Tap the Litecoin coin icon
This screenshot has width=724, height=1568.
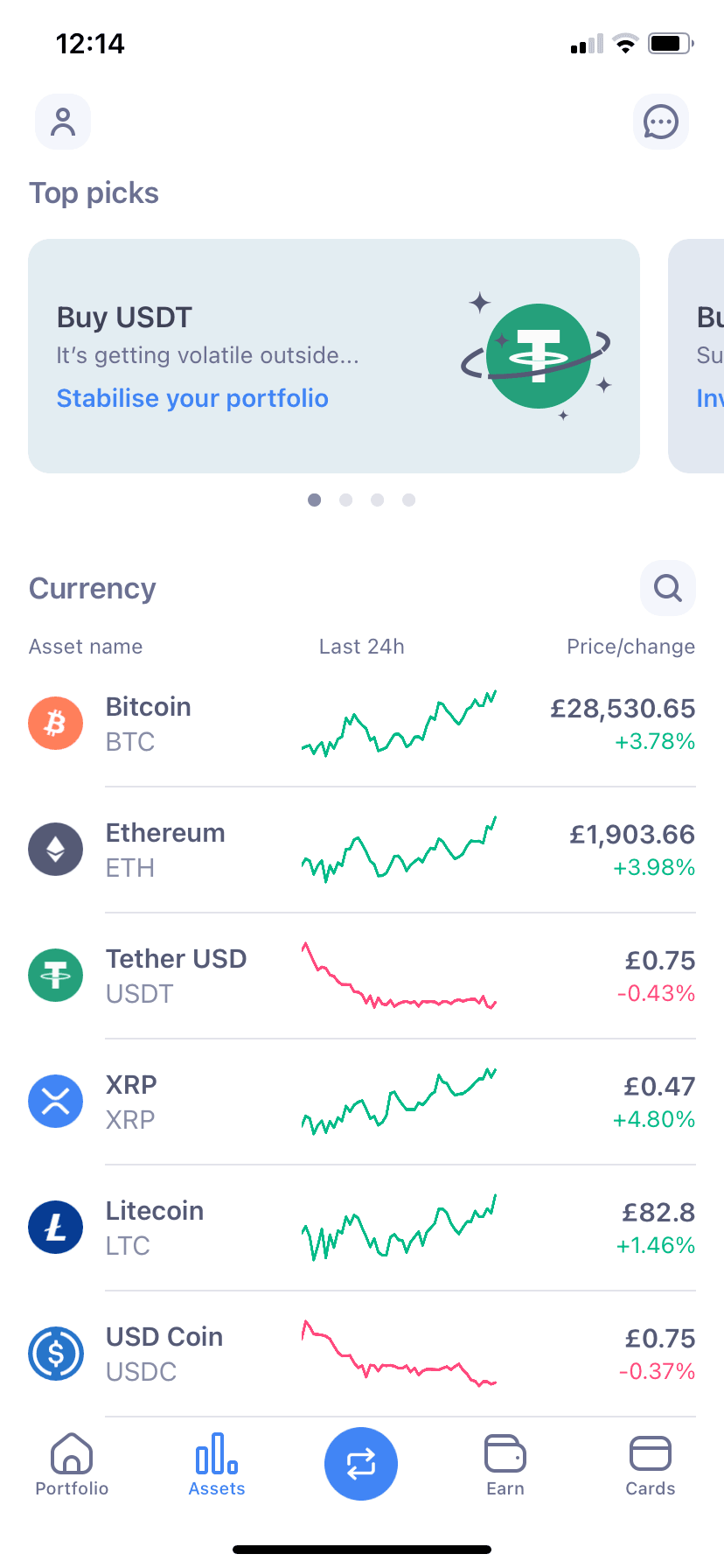click(x=55, y=1227)
